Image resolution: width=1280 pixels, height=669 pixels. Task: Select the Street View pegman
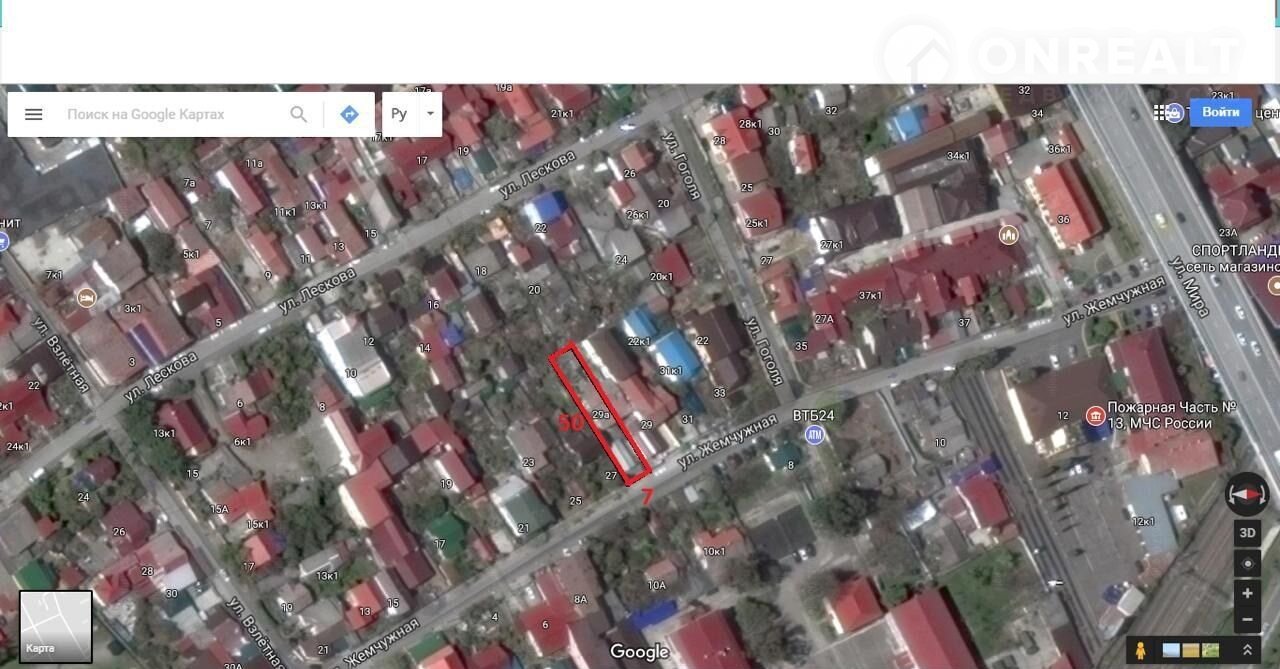pos(1140,650)
